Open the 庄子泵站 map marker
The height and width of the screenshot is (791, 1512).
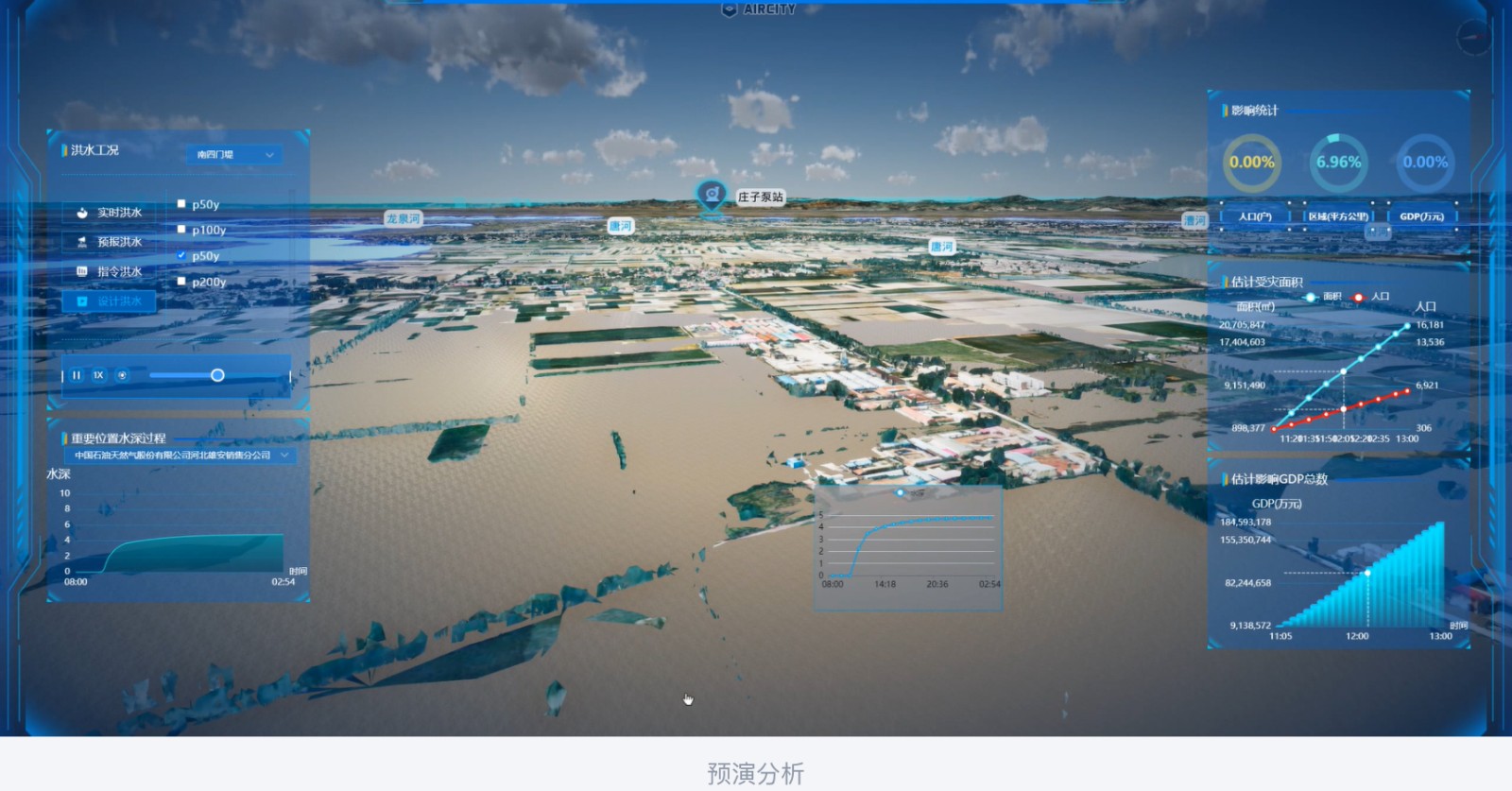coord(712,195)
